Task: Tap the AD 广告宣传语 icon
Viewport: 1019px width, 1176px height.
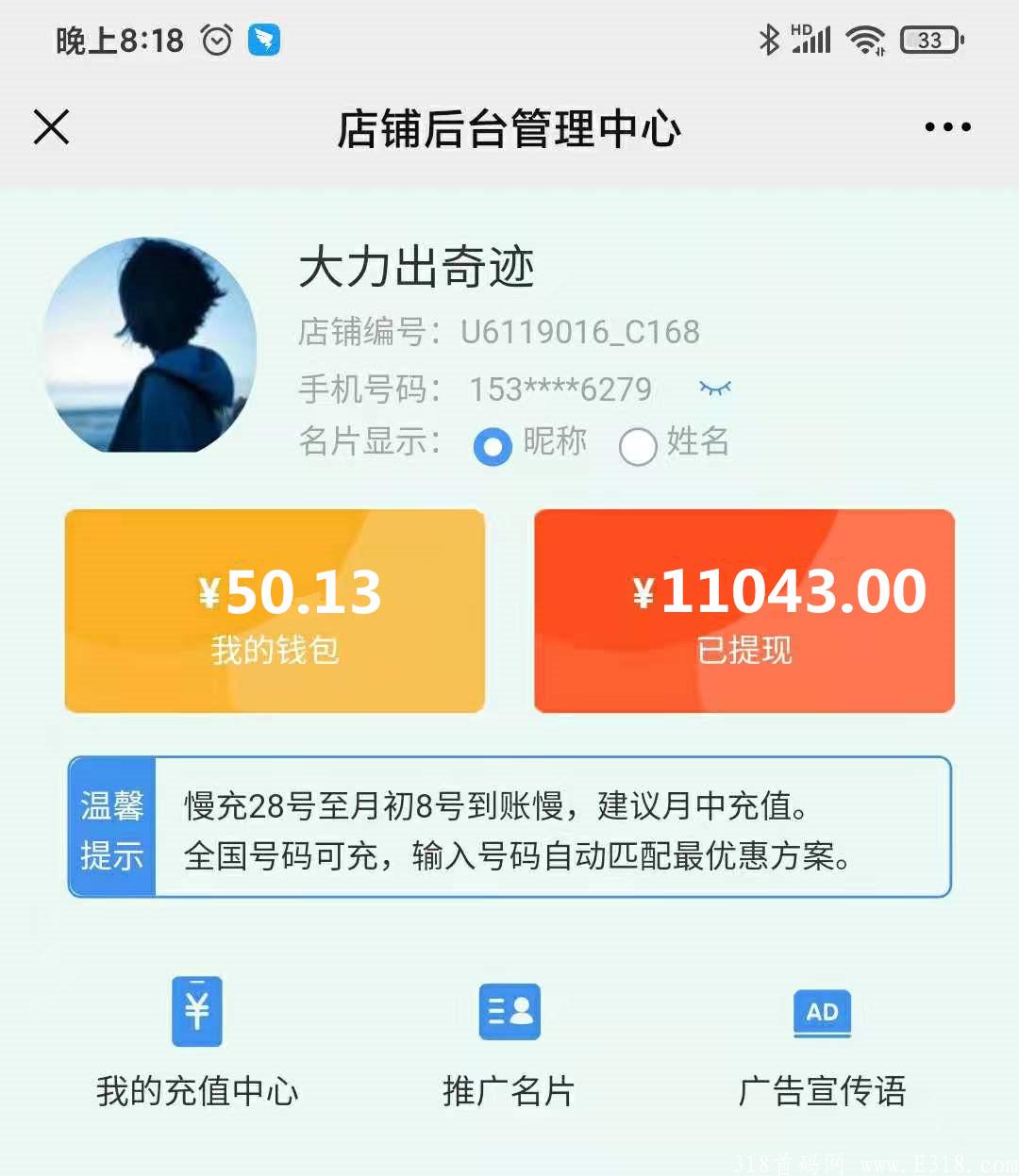Action: pos(822,1011)
